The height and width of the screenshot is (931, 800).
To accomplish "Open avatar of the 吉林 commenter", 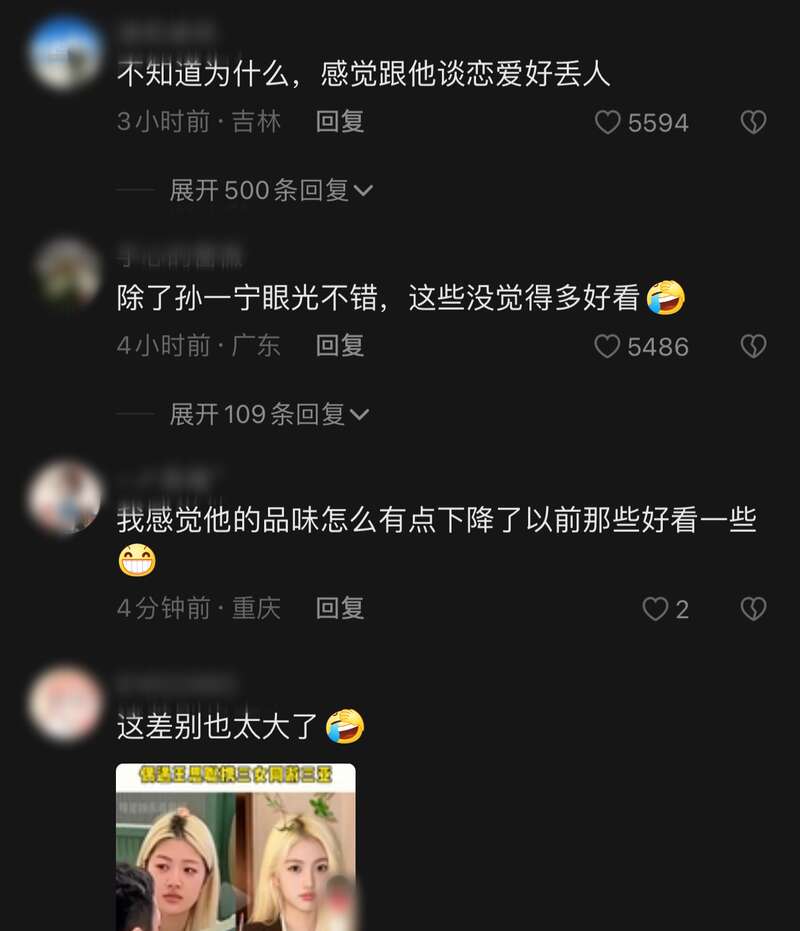I will point(66,52).
